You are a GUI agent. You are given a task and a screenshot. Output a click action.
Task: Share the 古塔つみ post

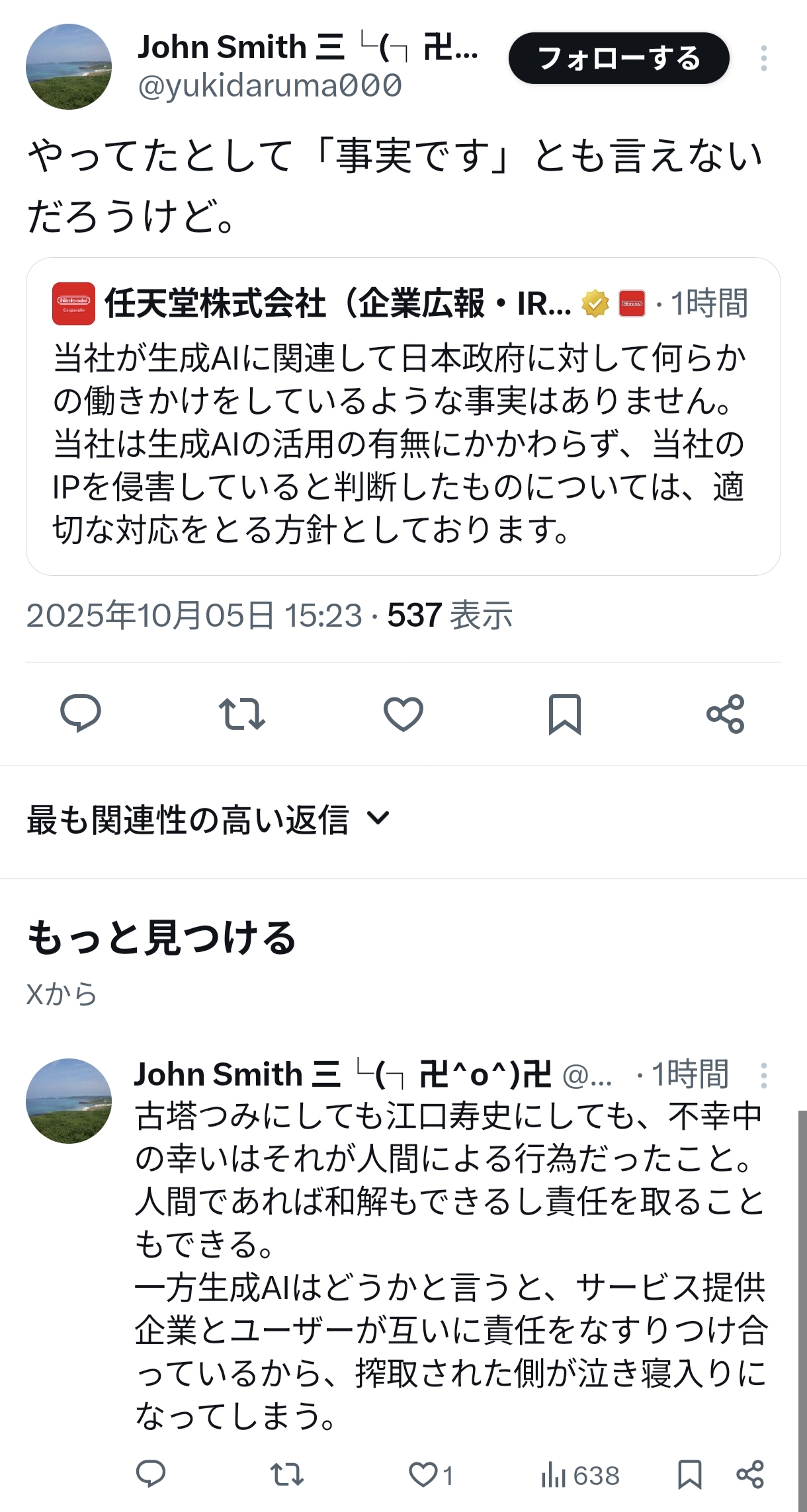pyautogui.click(x=750, y=1474)
